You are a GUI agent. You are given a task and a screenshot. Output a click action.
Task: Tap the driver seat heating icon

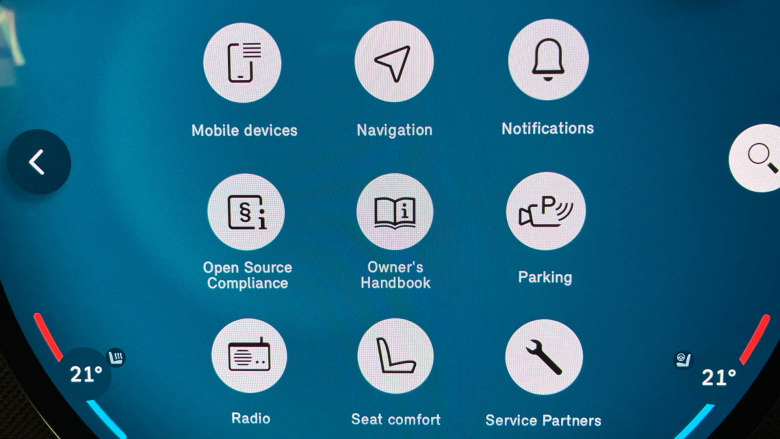116,356
